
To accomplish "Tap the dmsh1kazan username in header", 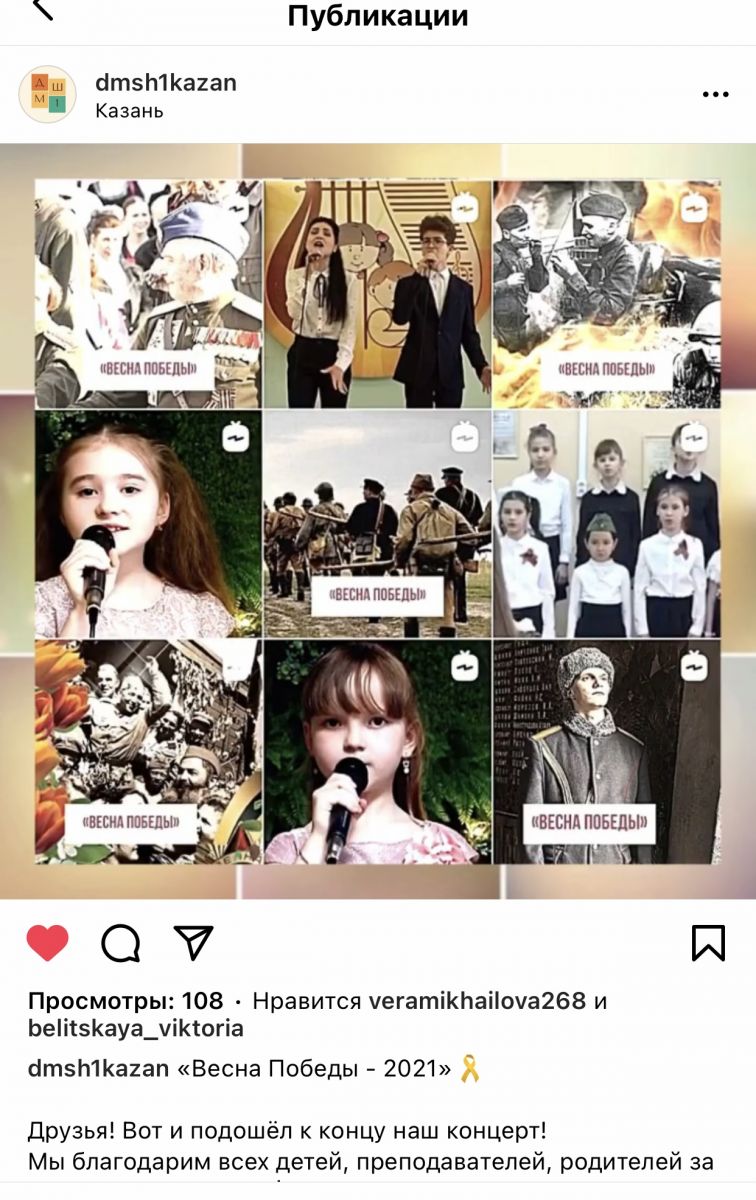I will point(166,82).
